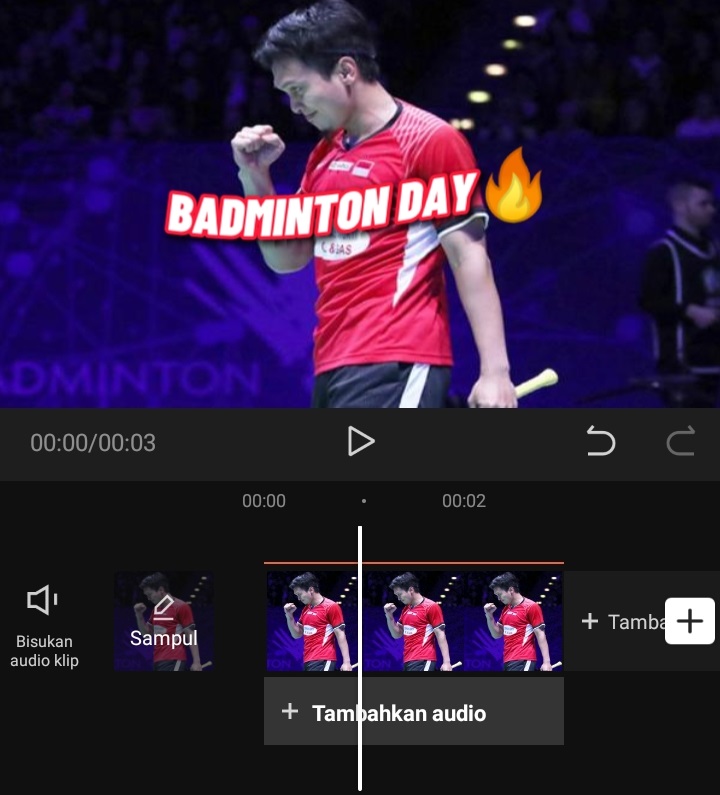
Task: Play the video preview
Action: pos(360,441)
